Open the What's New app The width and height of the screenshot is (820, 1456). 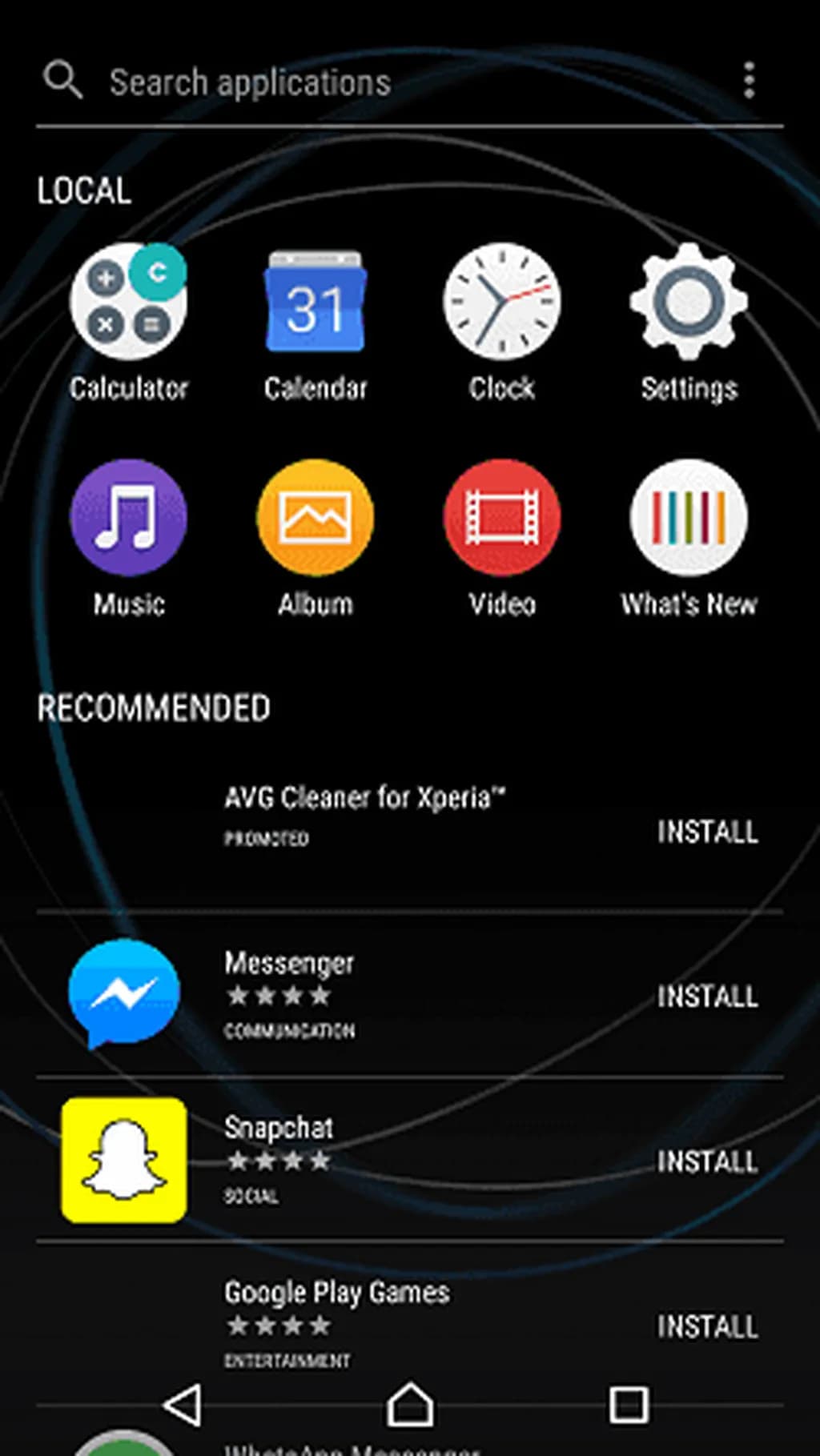[x=689, y=518]
